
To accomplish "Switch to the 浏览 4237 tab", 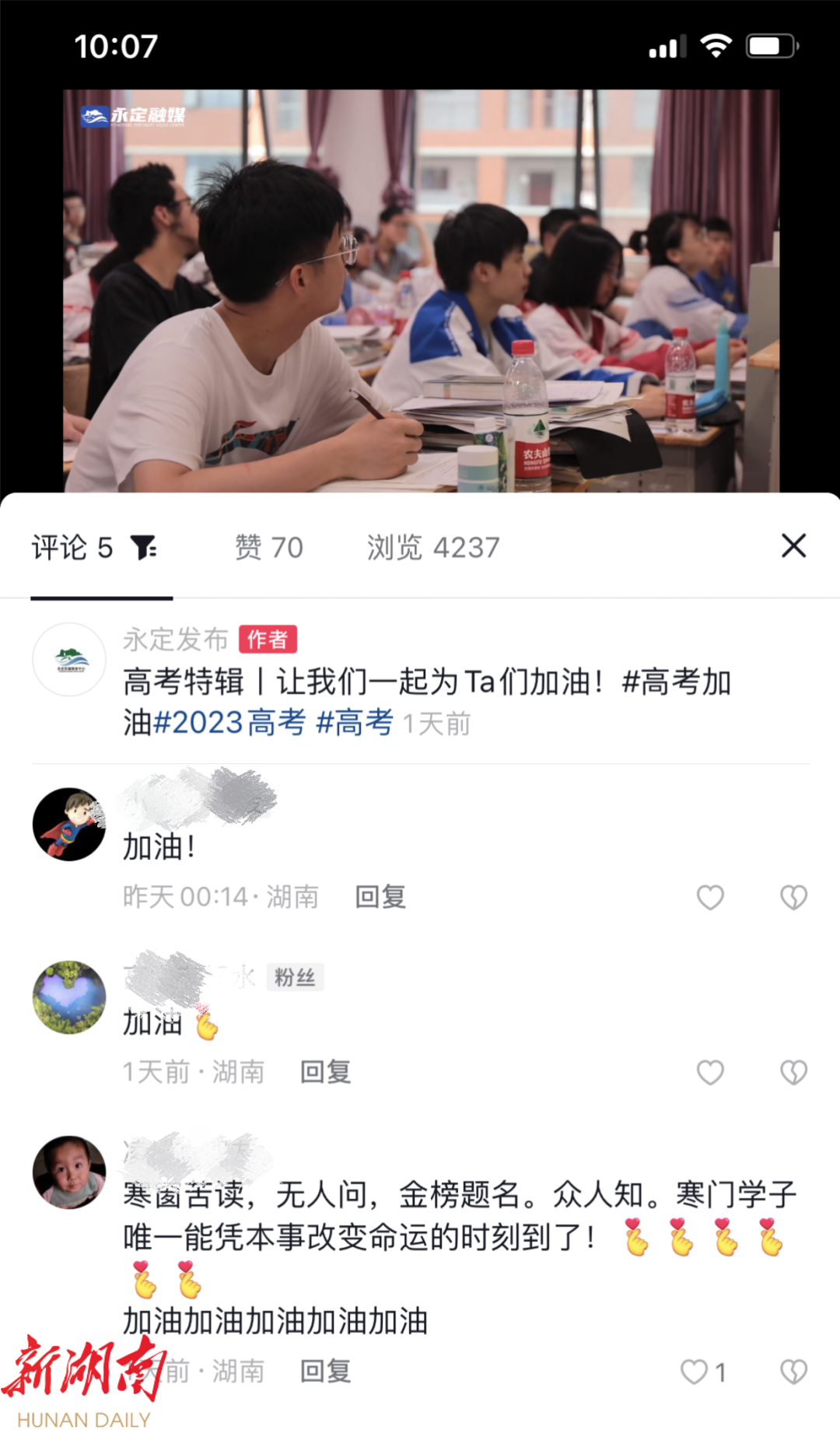I will 432,548.
